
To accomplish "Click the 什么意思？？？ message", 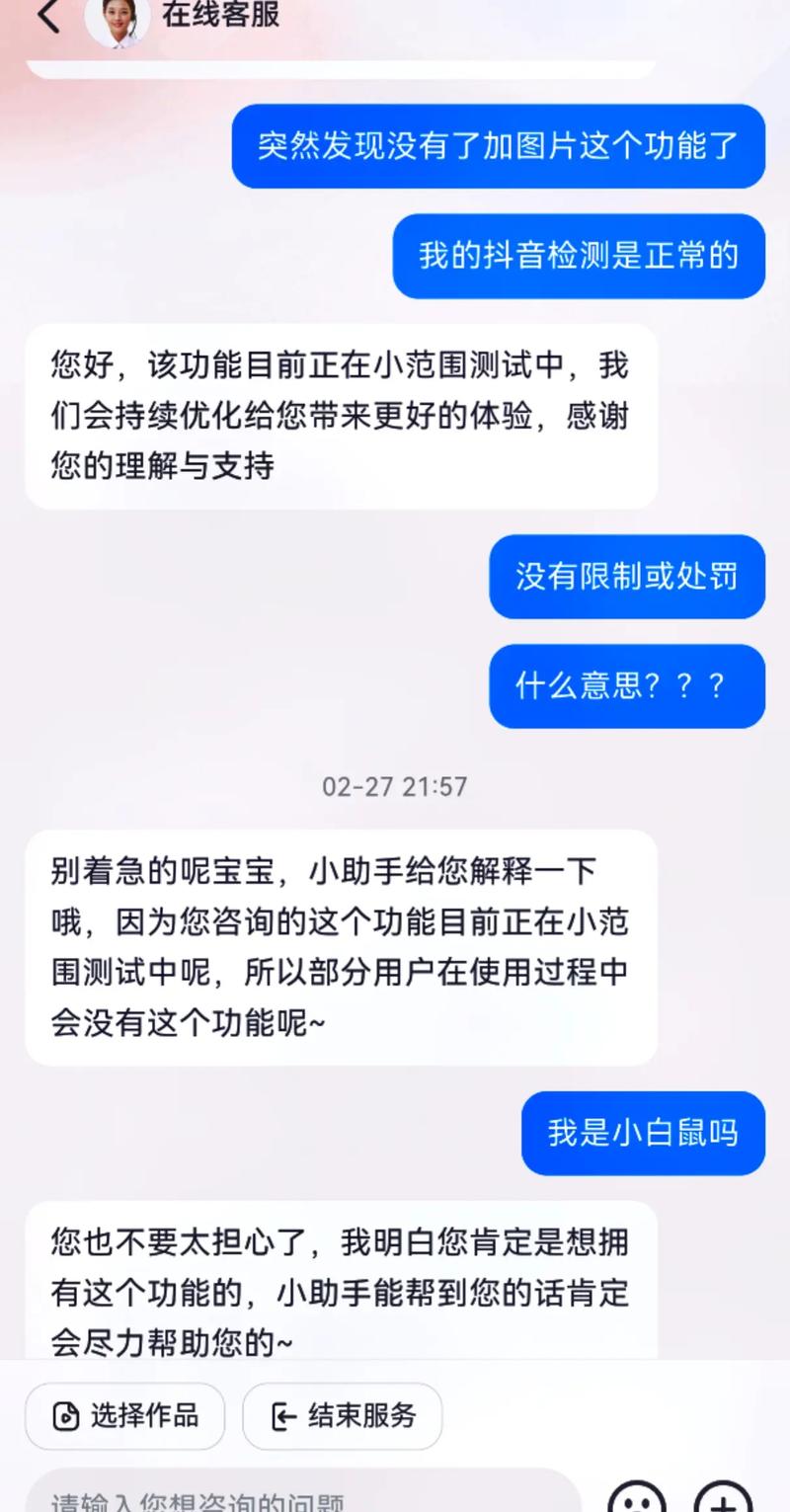I will tap(626, 686).
